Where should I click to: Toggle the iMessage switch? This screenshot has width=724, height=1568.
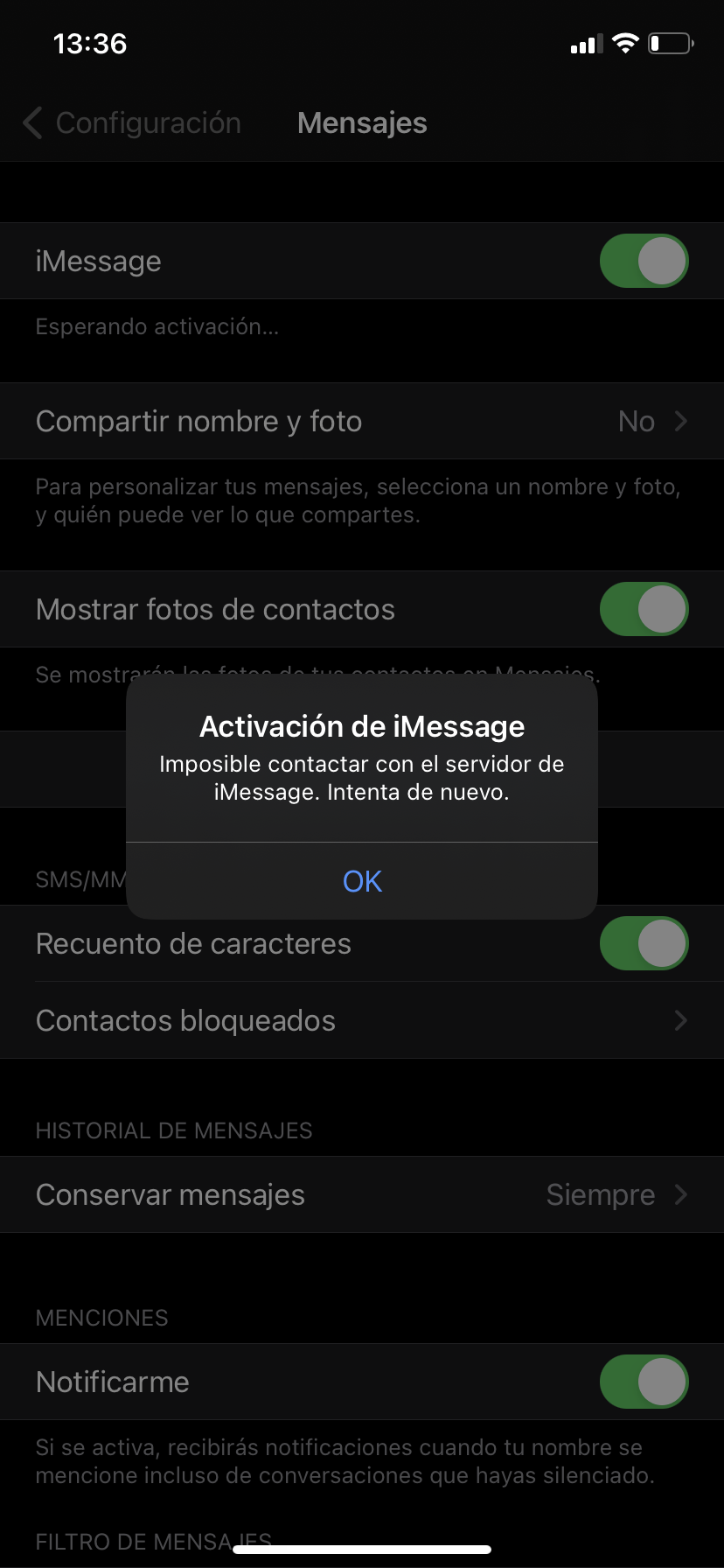click(x=644, y=261)
